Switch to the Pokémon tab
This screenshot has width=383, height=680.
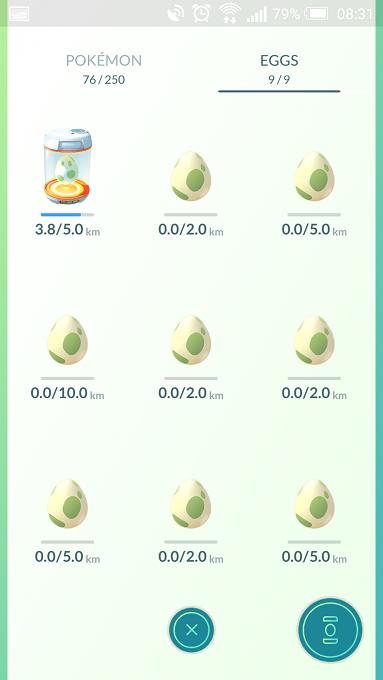point(104,69)
